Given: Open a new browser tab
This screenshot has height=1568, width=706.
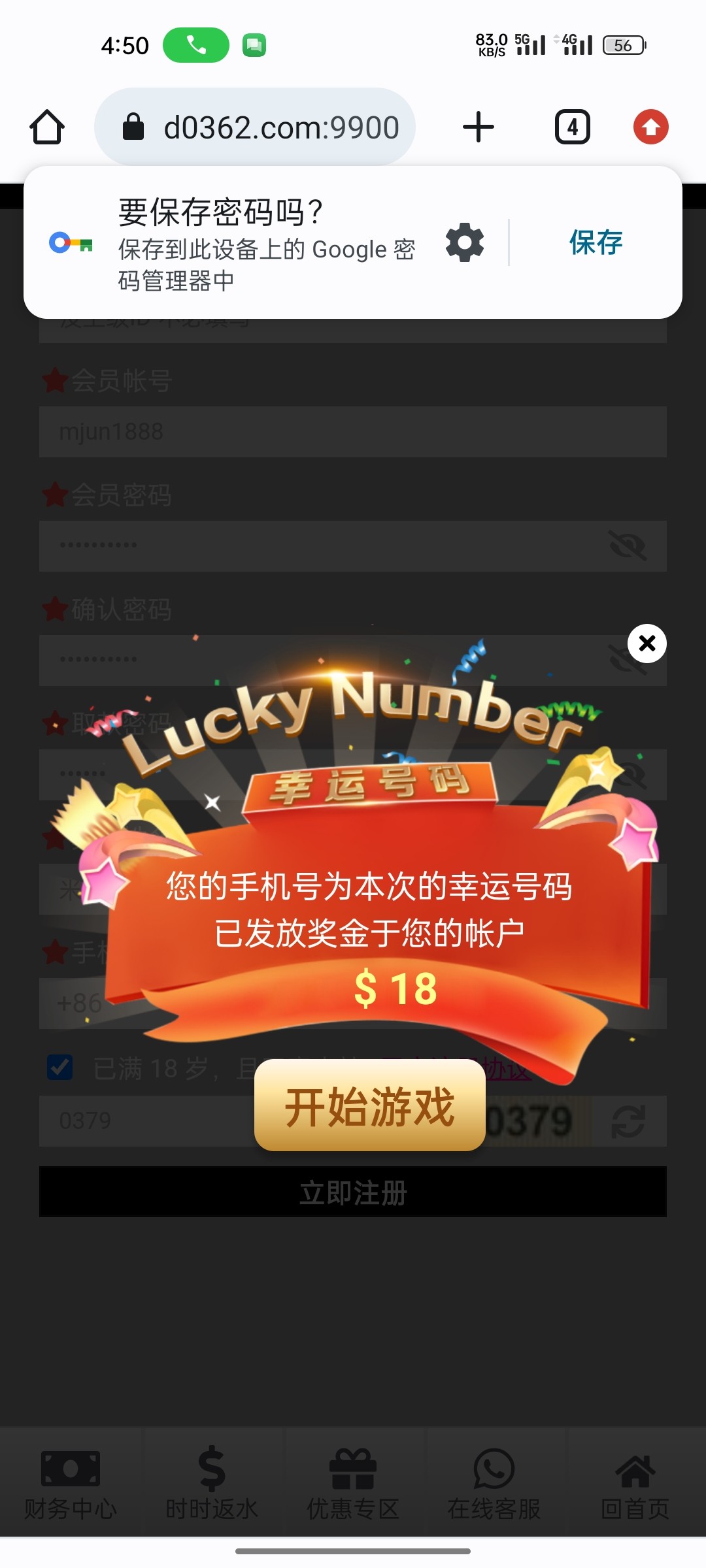Looking at the screenshot, I should [479, 127].
